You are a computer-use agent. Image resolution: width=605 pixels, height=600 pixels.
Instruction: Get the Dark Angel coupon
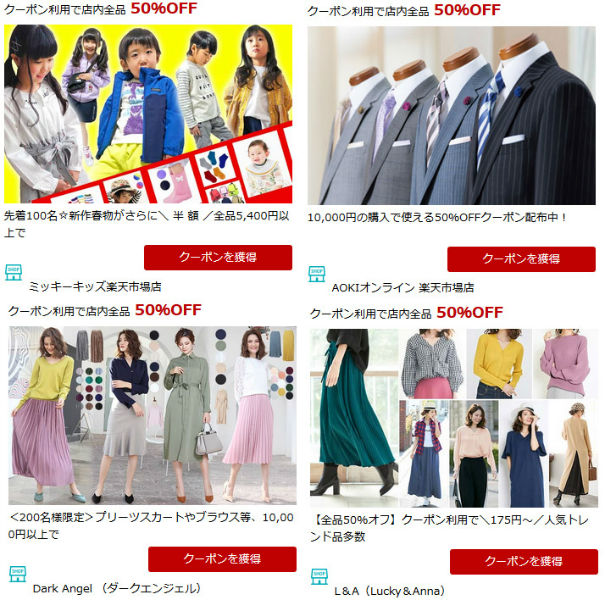[221, 559]
